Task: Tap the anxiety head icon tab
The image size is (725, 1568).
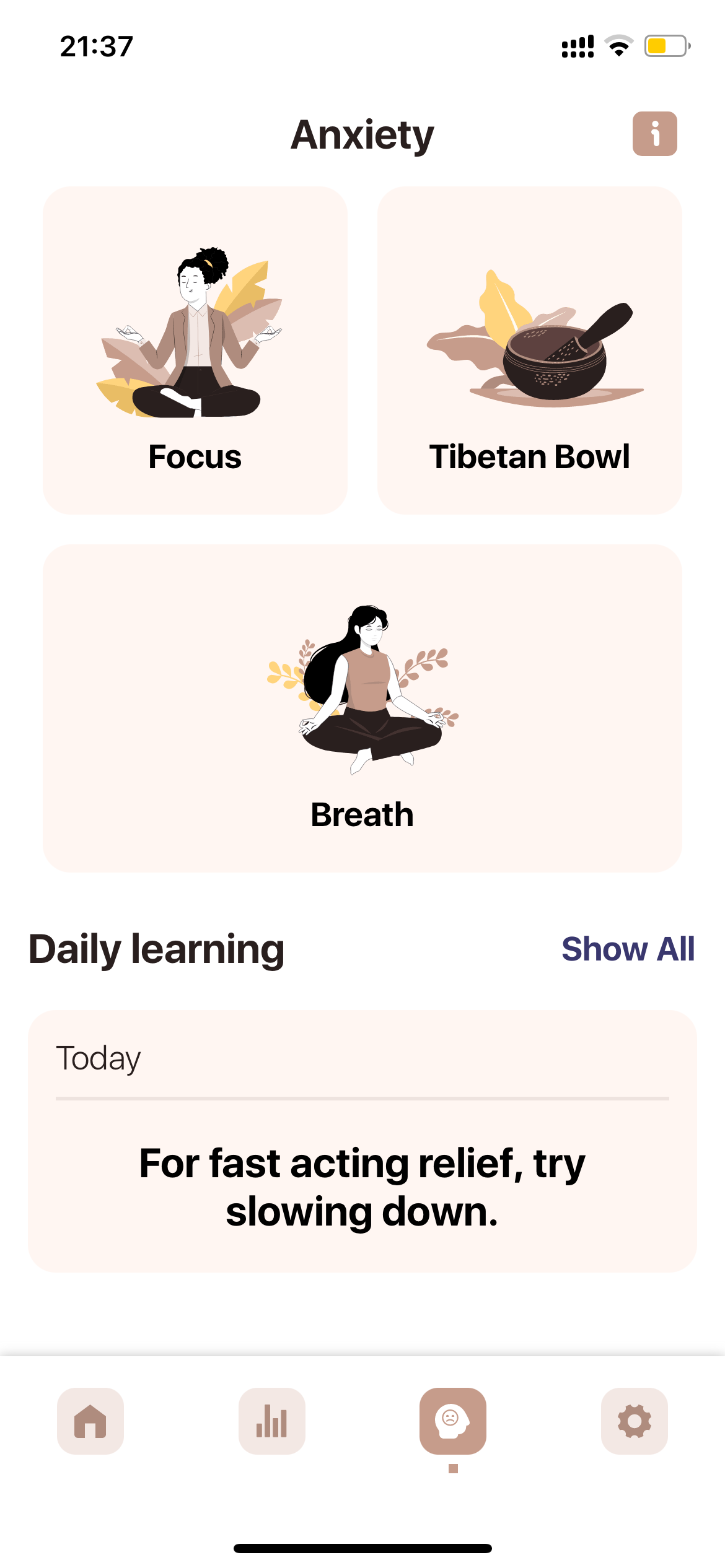Action: coord(453,1421)
